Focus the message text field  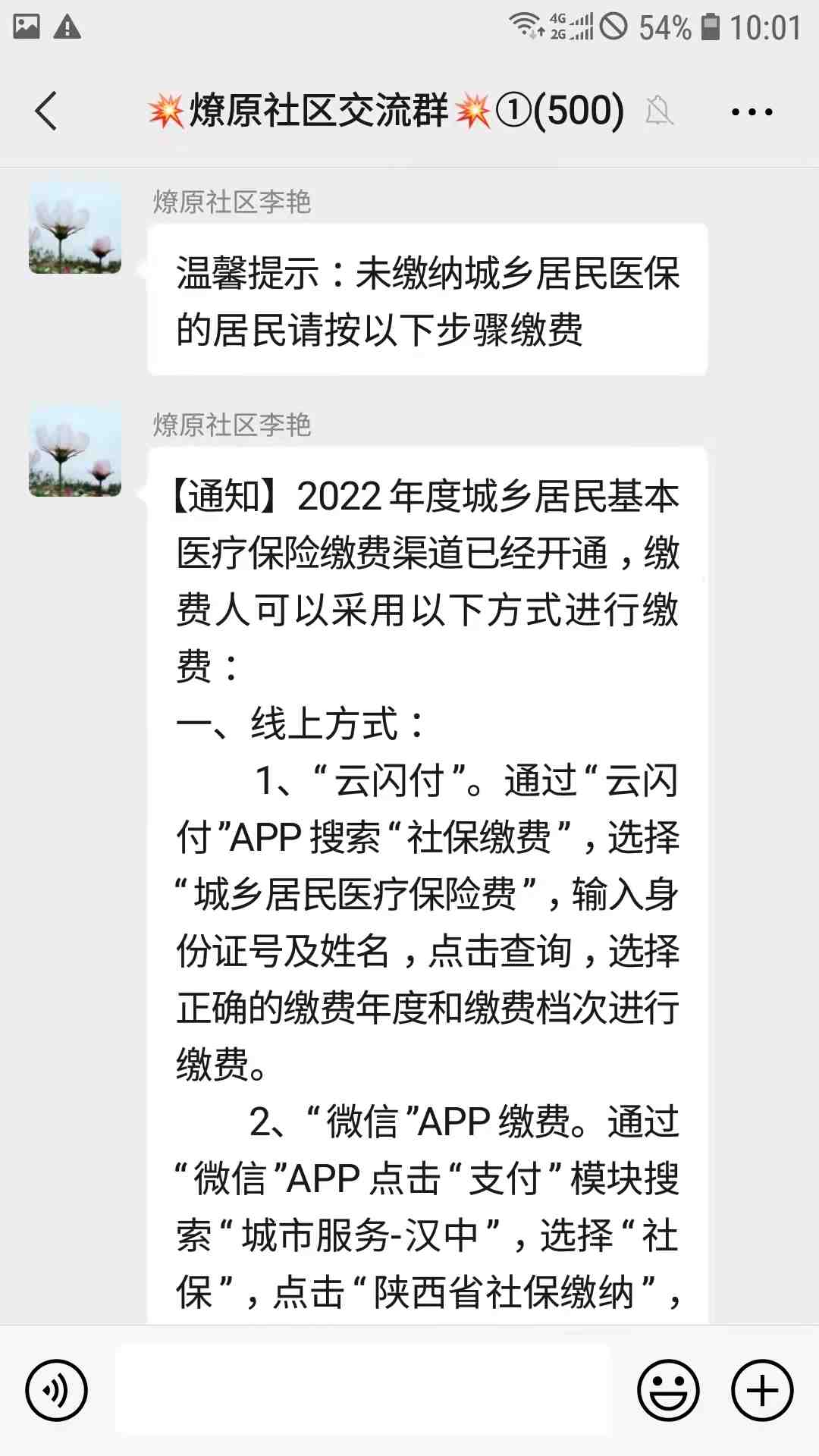point(362,1390)
